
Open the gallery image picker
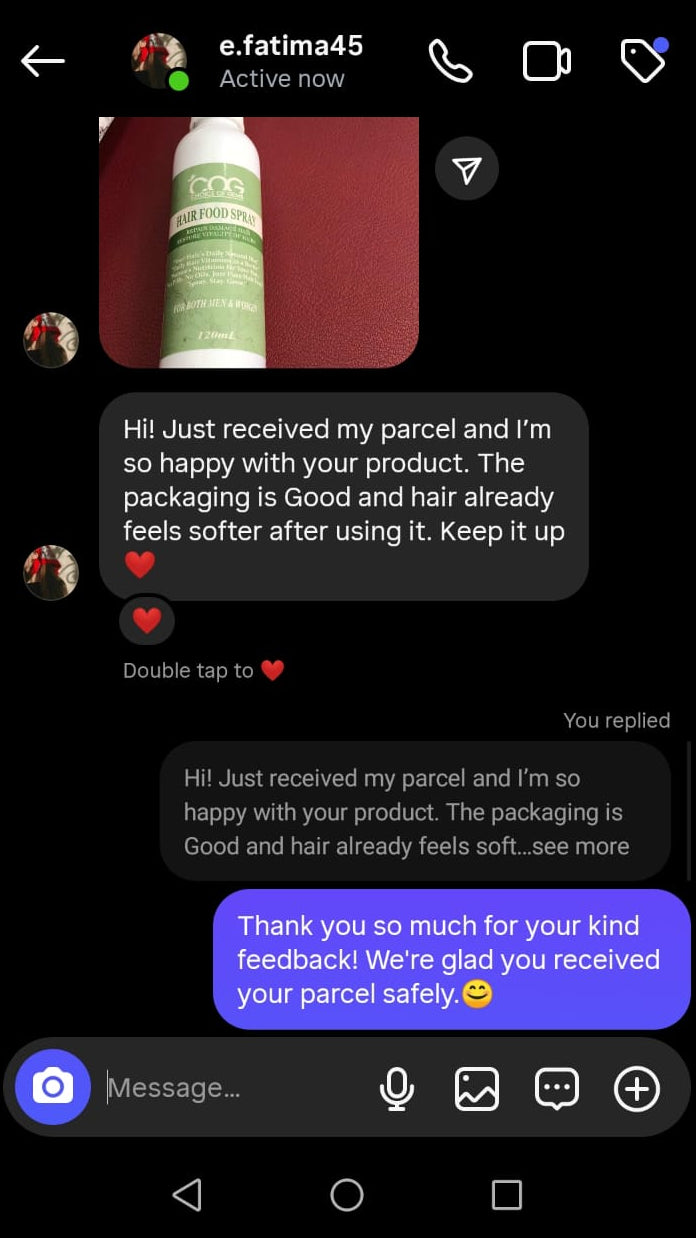[x=477, y=1088]
